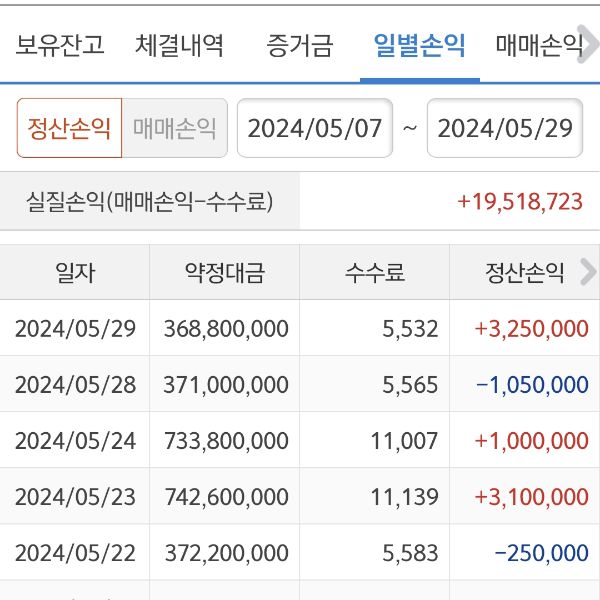Switch to the 보유잔고 tab
Viewport: 600px width, 600px height.
pos(60,45)
